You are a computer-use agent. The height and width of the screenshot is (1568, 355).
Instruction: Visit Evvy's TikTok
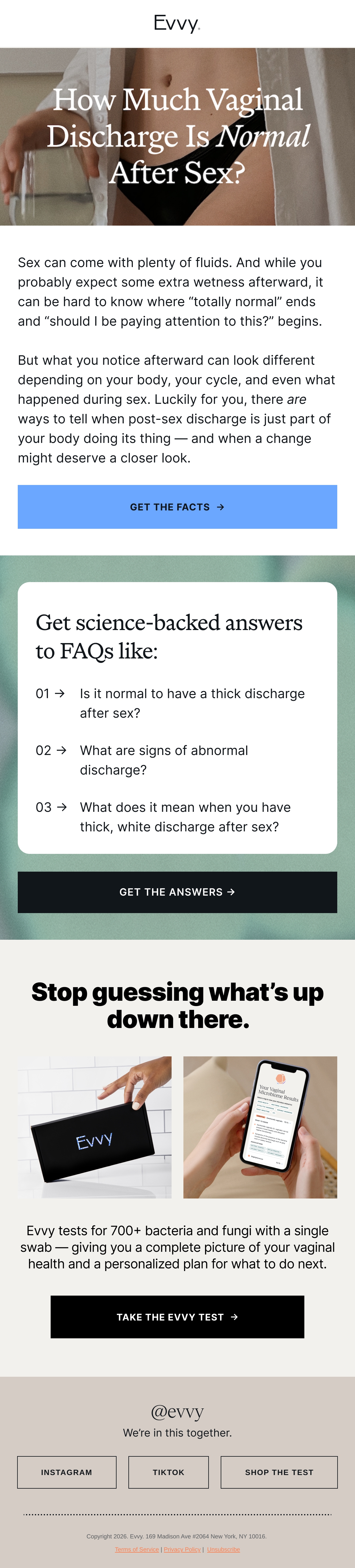click(168, 1472)
